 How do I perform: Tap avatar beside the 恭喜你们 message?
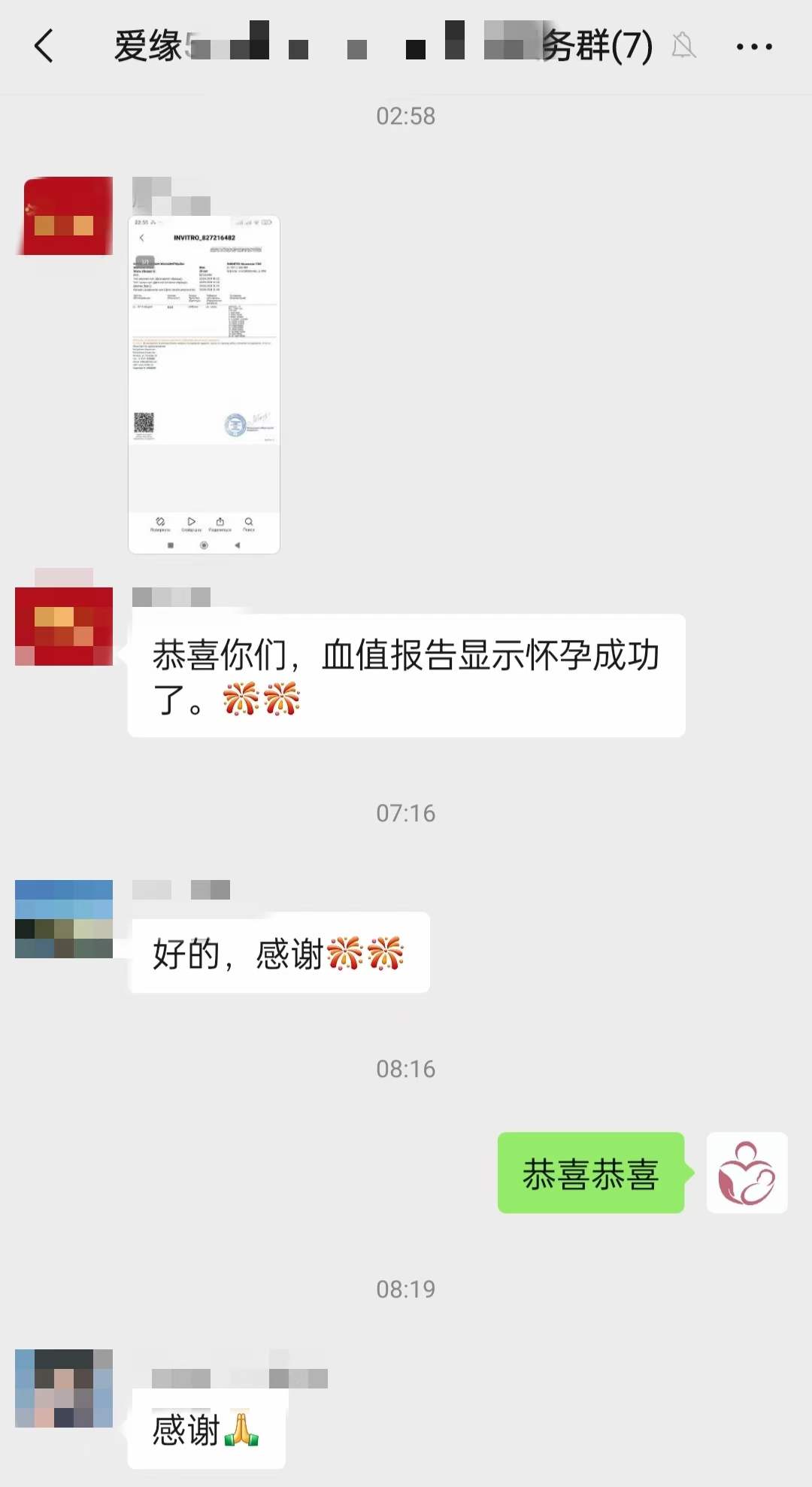coord(64,626)
